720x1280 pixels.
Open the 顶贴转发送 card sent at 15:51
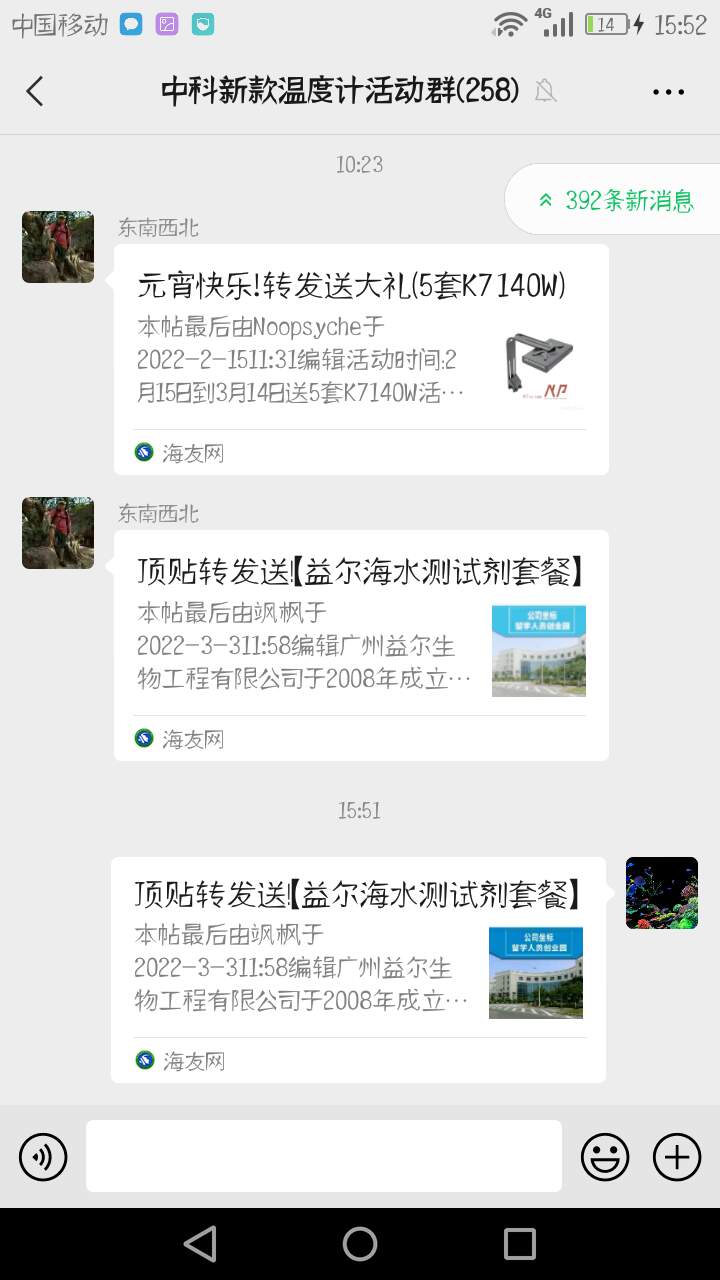(358, 969)
